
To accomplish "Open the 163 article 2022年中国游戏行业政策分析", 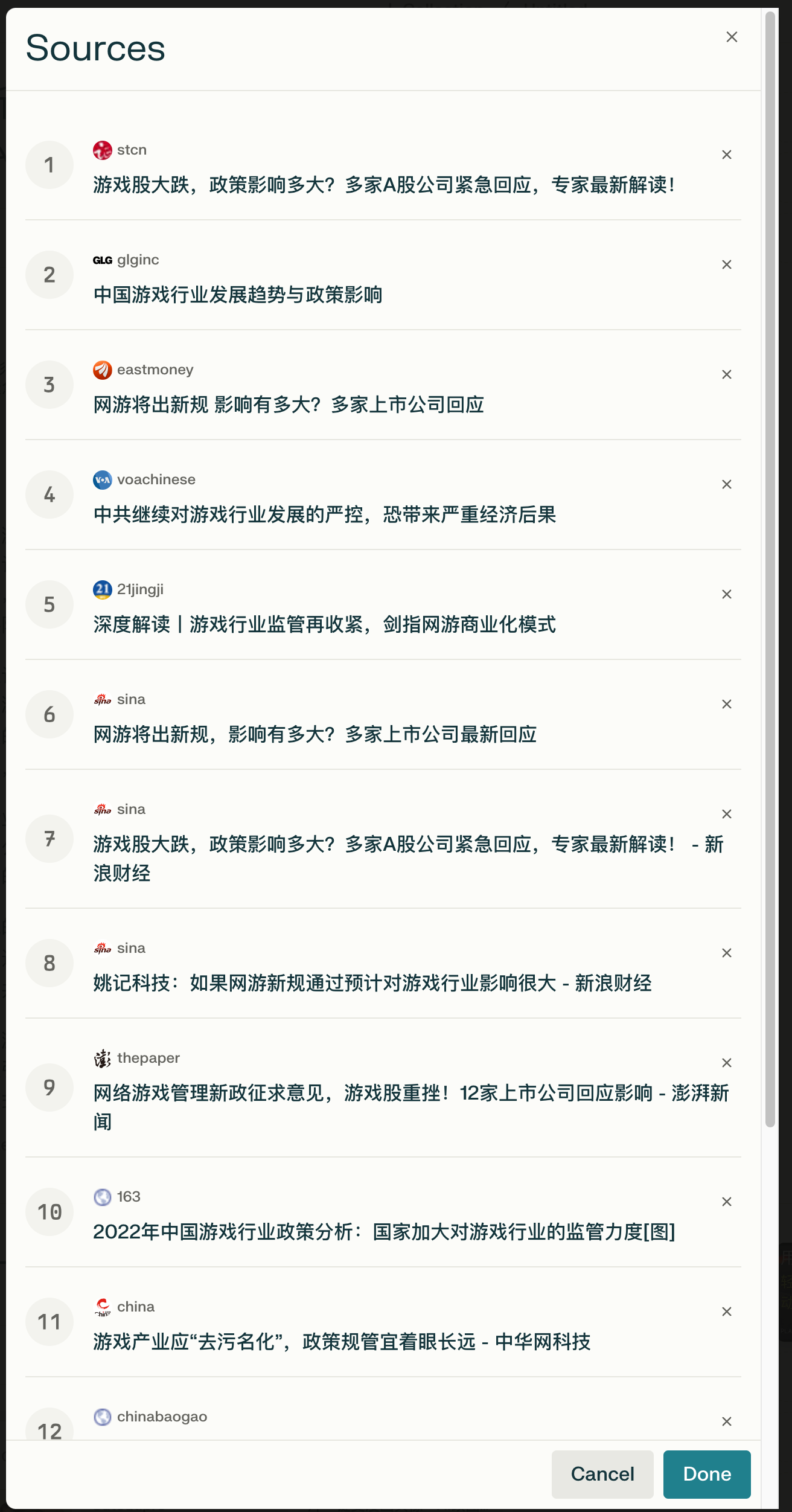I will tap(384, 1232).
